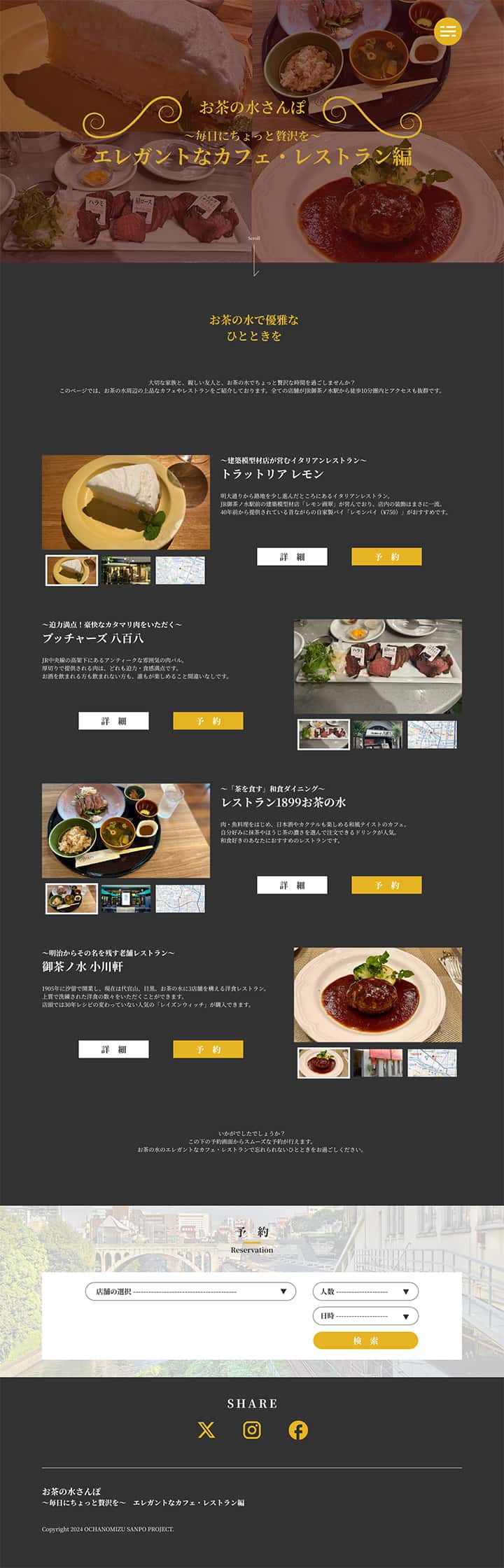Share on X
The image size is (504, 1568).
pos(206,1430)
